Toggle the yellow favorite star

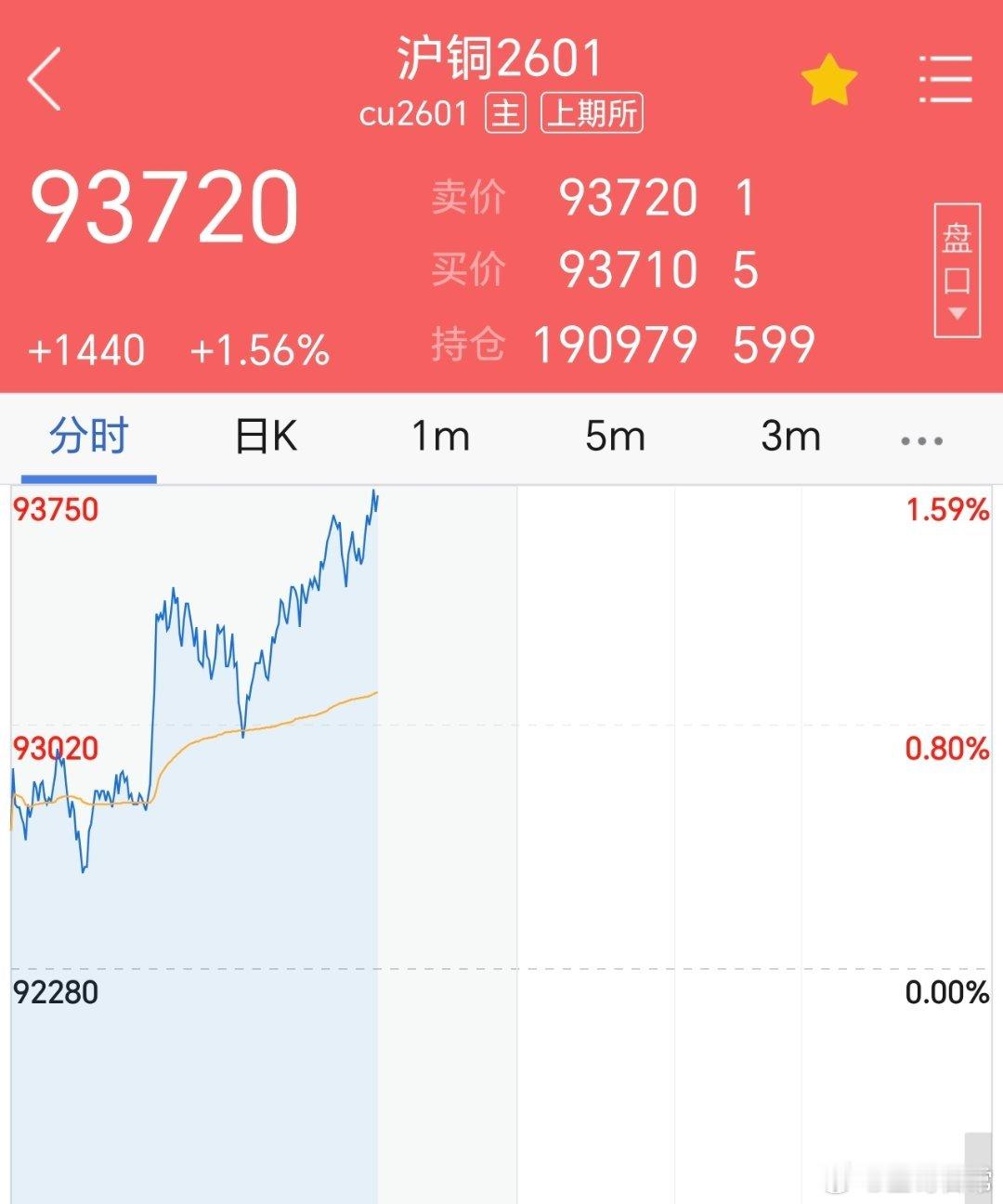[828, 81]
